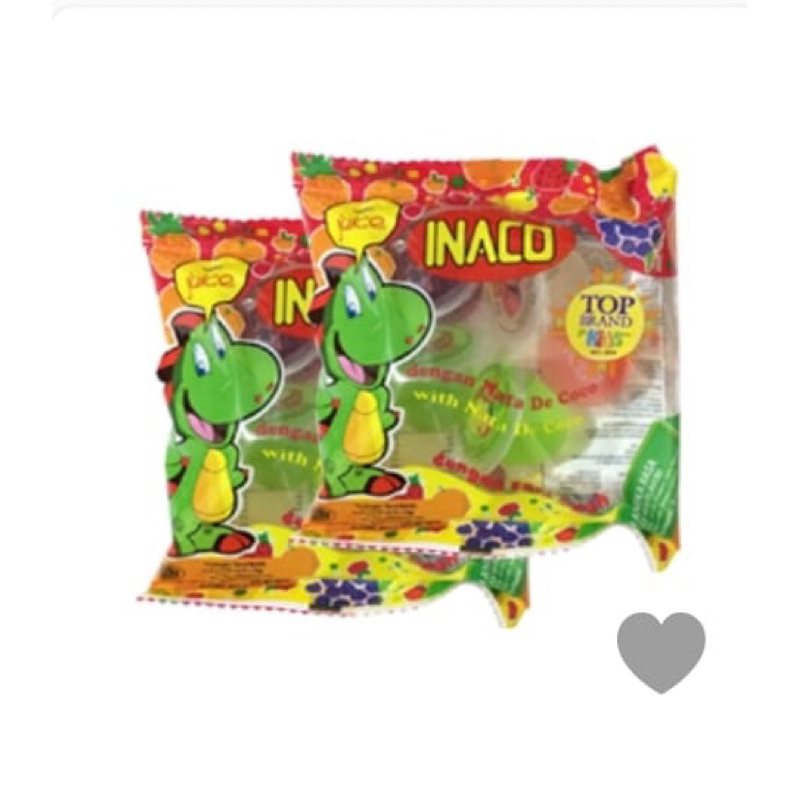Add the Inaco jelly to favorites

pos(661,652)
